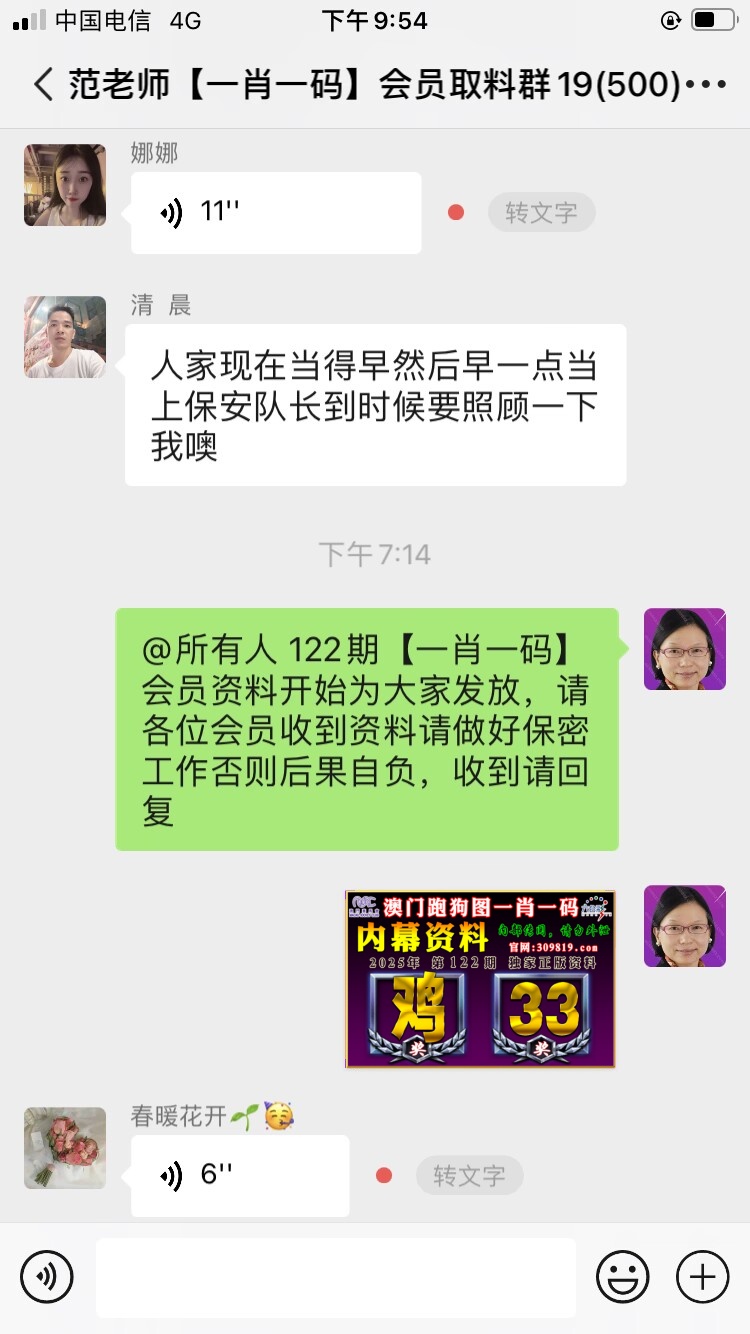The height and width of the screenshot is (1334, 750).
Task: Convert 娜娜's voice message to text
Action: pos(541,212)
